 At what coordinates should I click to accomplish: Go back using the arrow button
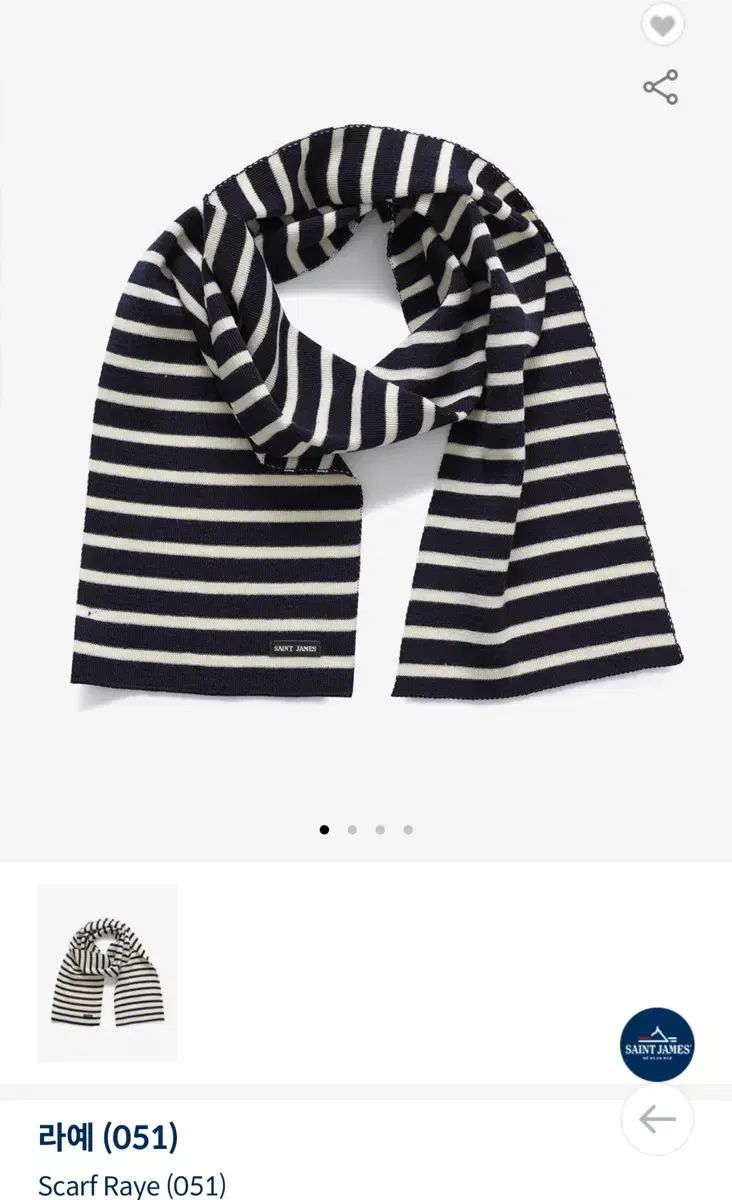click(x=657, y=1120)
